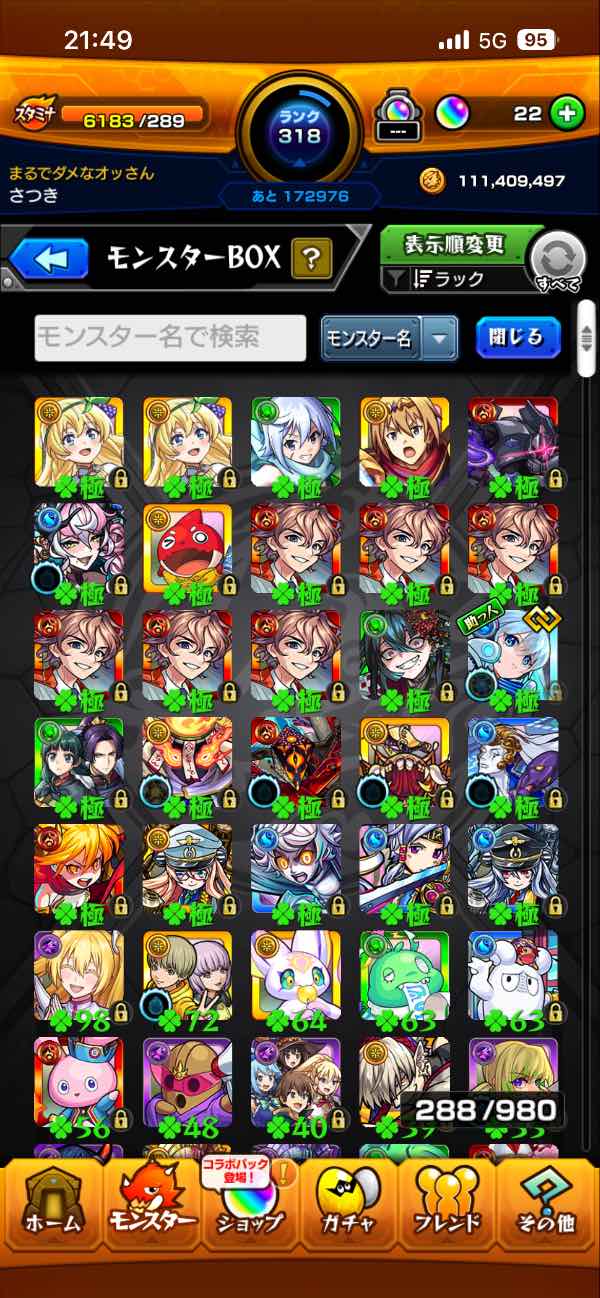Add orbs with the green plus button
600x1298 pixels.
click(566, 114)
